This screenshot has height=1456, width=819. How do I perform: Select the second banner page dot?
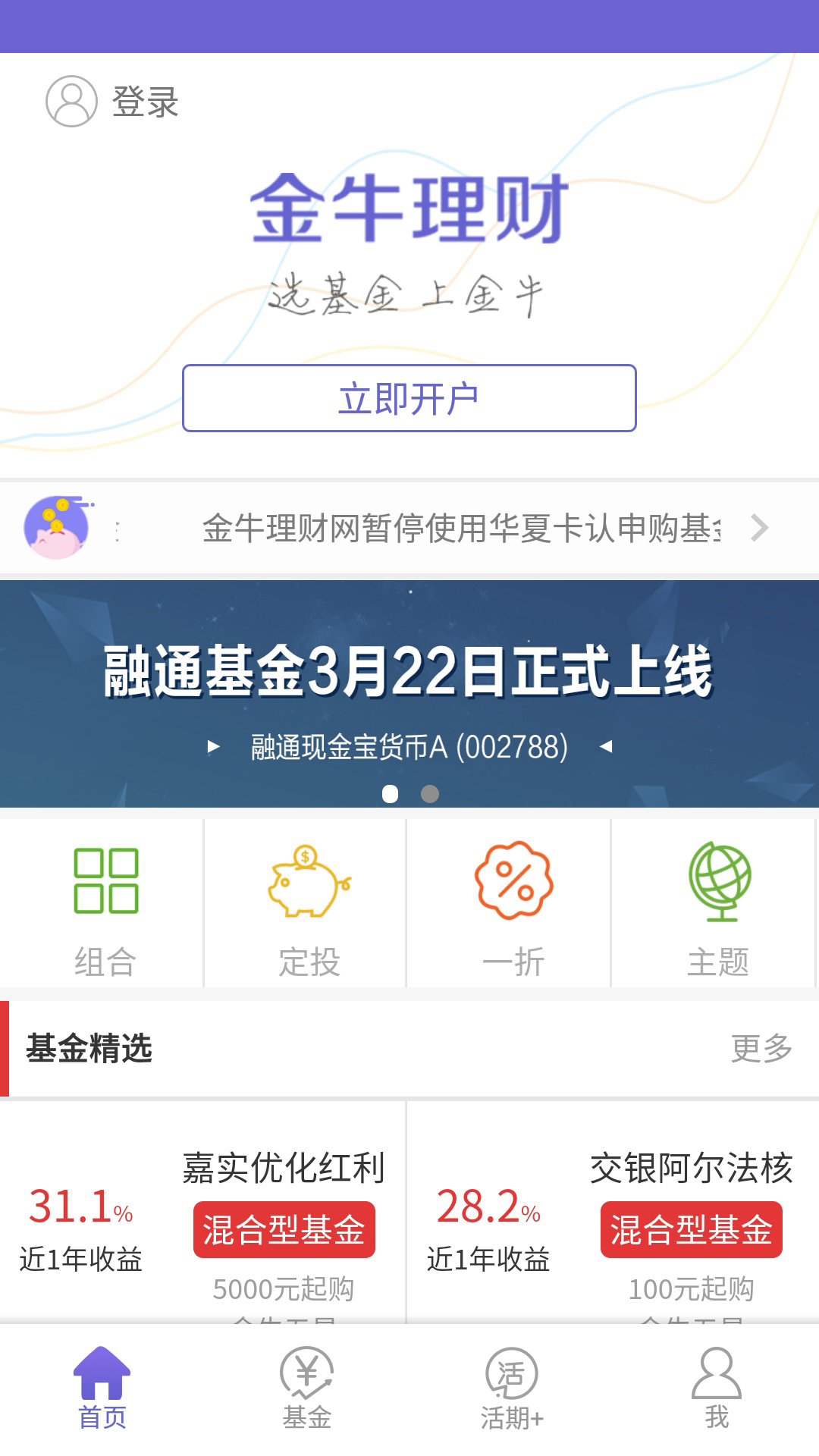click(x=430, y=794)
